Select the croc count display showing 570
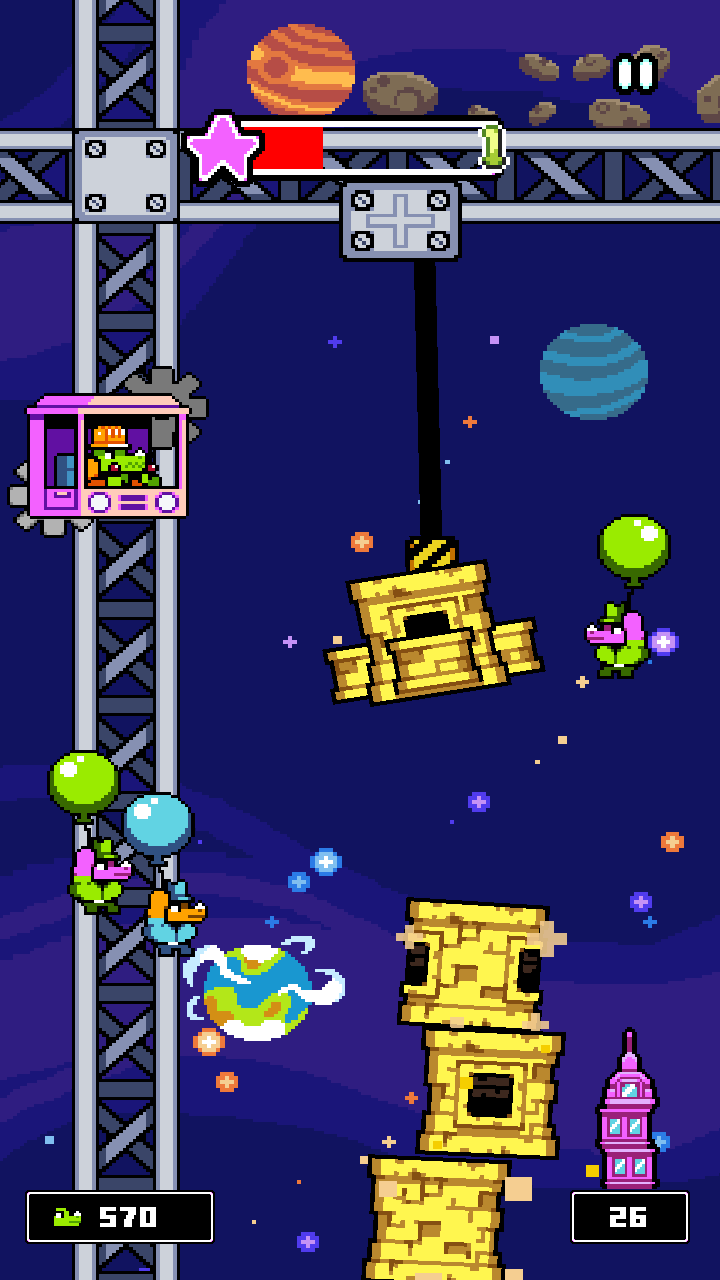 (118, 1215)
